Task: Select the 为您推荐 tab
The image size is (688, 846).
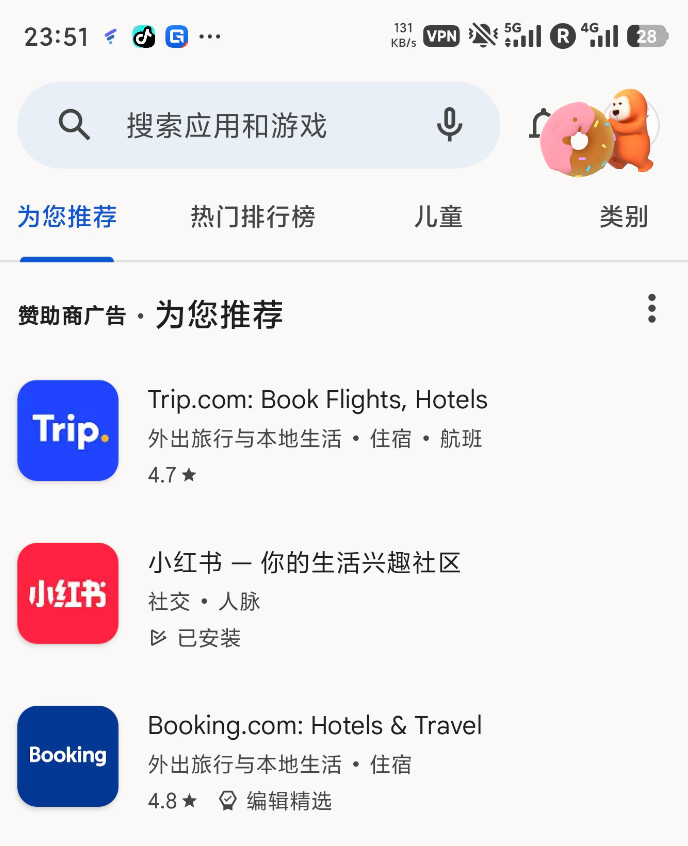Action: coord(67,217)
